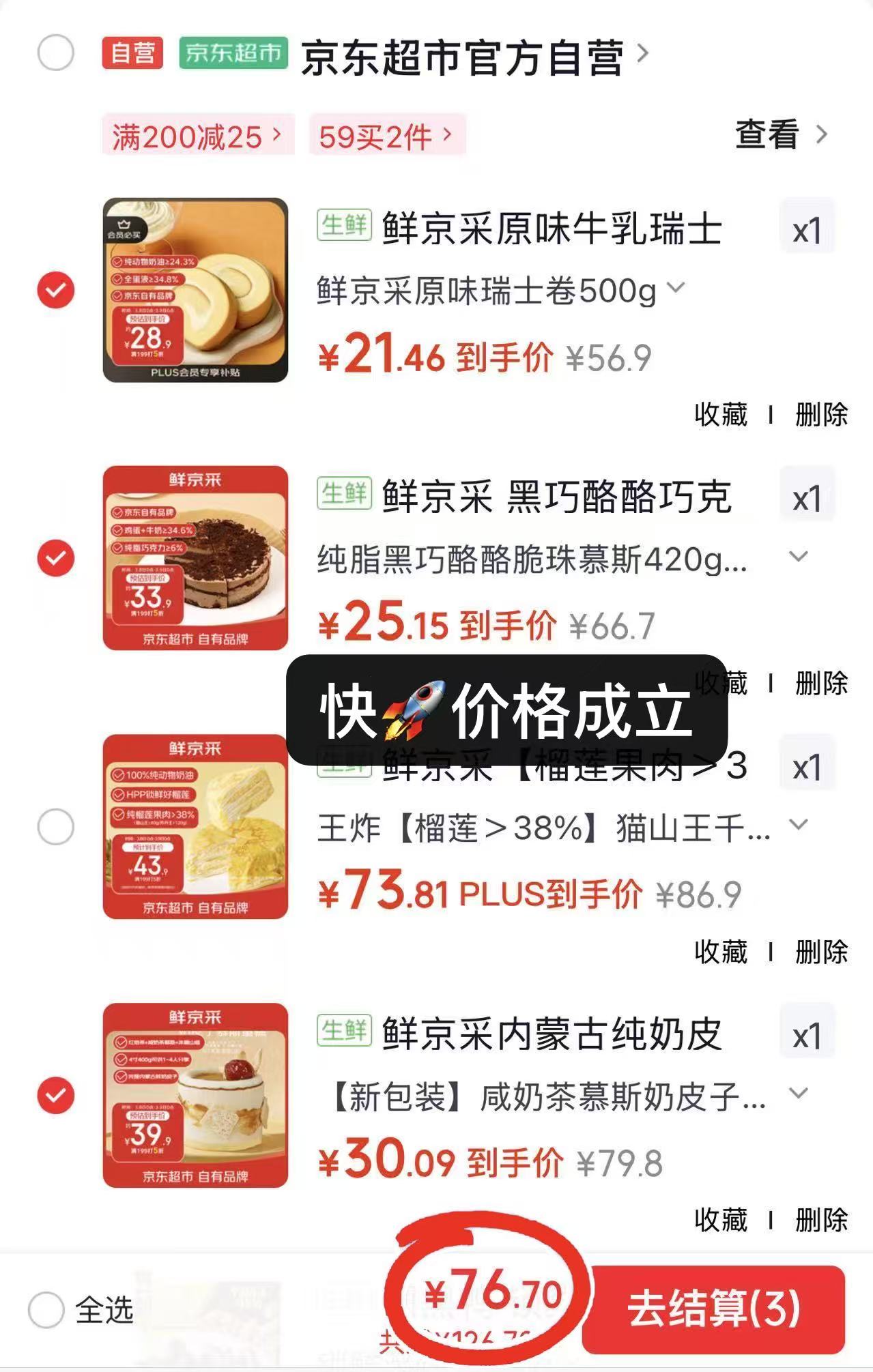The width and height of the screenshot is (873, 1372).
Task: Tap 查看 to view store promotions
Action: tap(780, 134)
